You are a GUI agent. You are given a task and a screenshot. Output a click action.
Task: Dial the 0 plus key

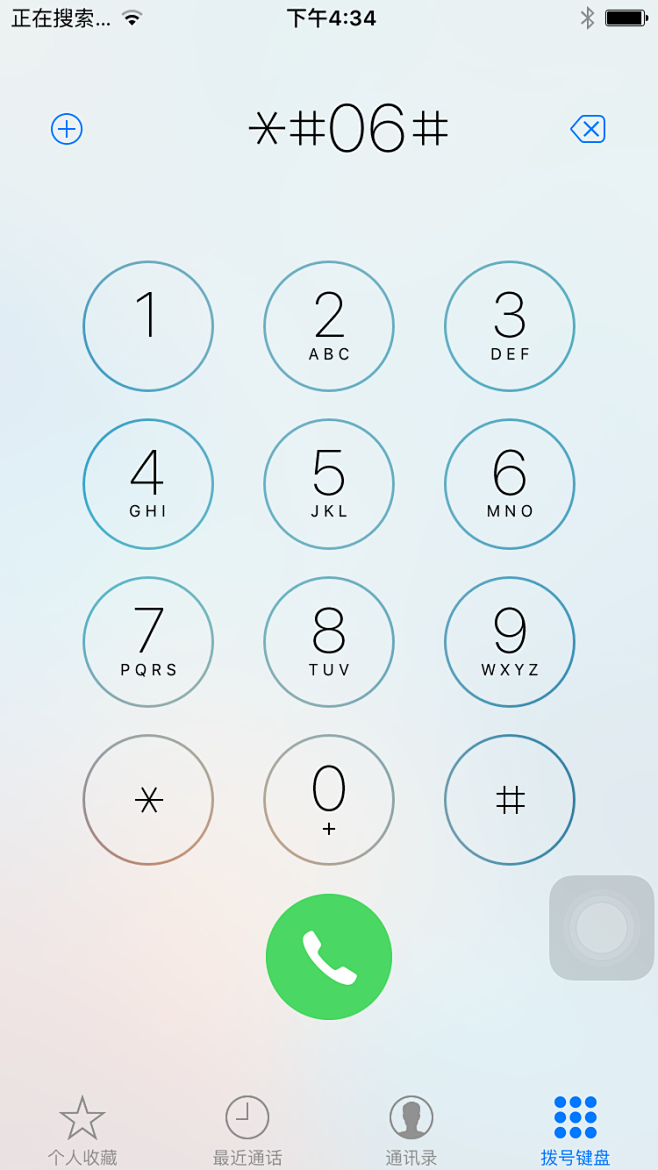329,800
